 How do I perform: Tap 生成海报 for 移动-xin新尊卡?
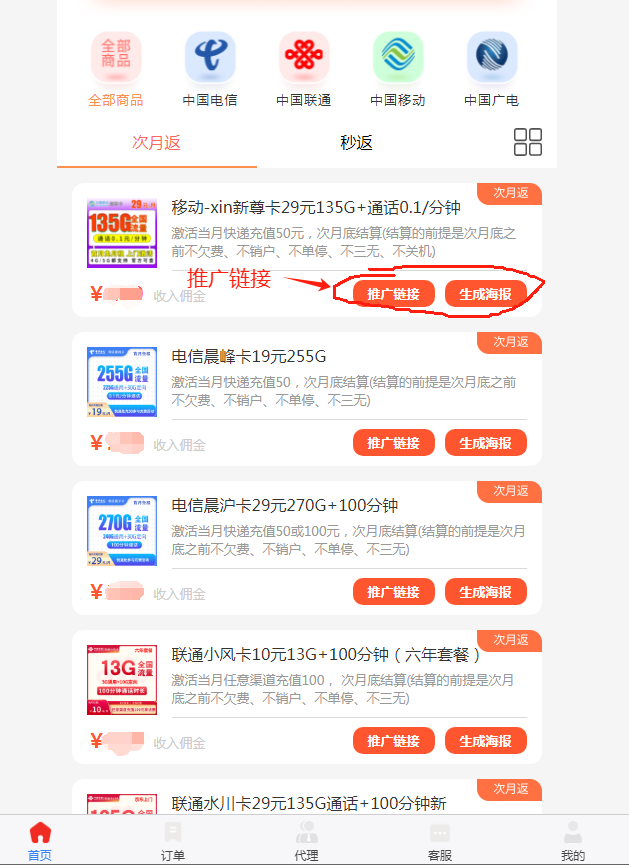tap(485, 293)
